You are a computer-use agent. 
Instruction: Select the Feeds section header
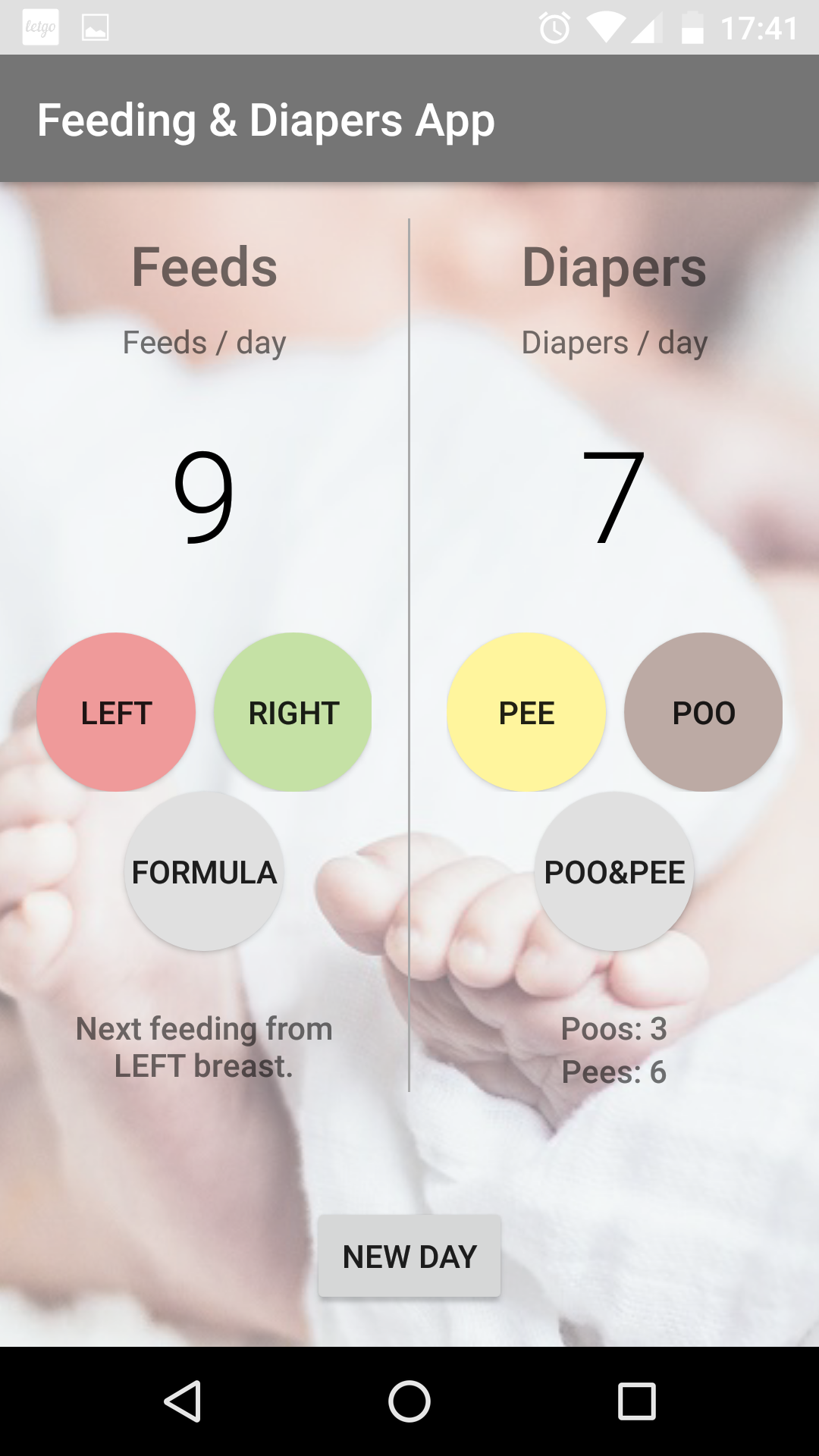(204, 267)
